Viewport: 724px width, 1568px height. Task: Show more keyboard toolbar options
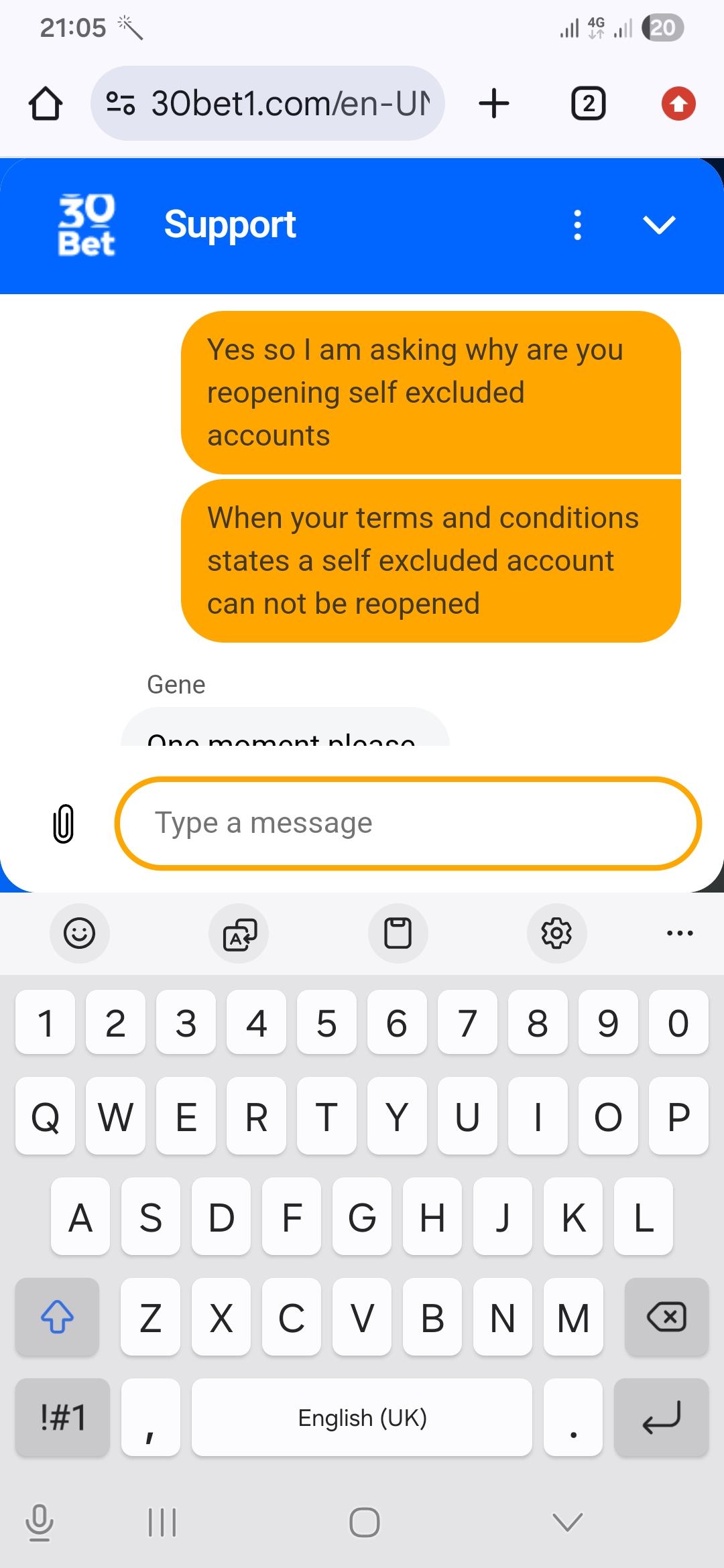tap(680, 933)
